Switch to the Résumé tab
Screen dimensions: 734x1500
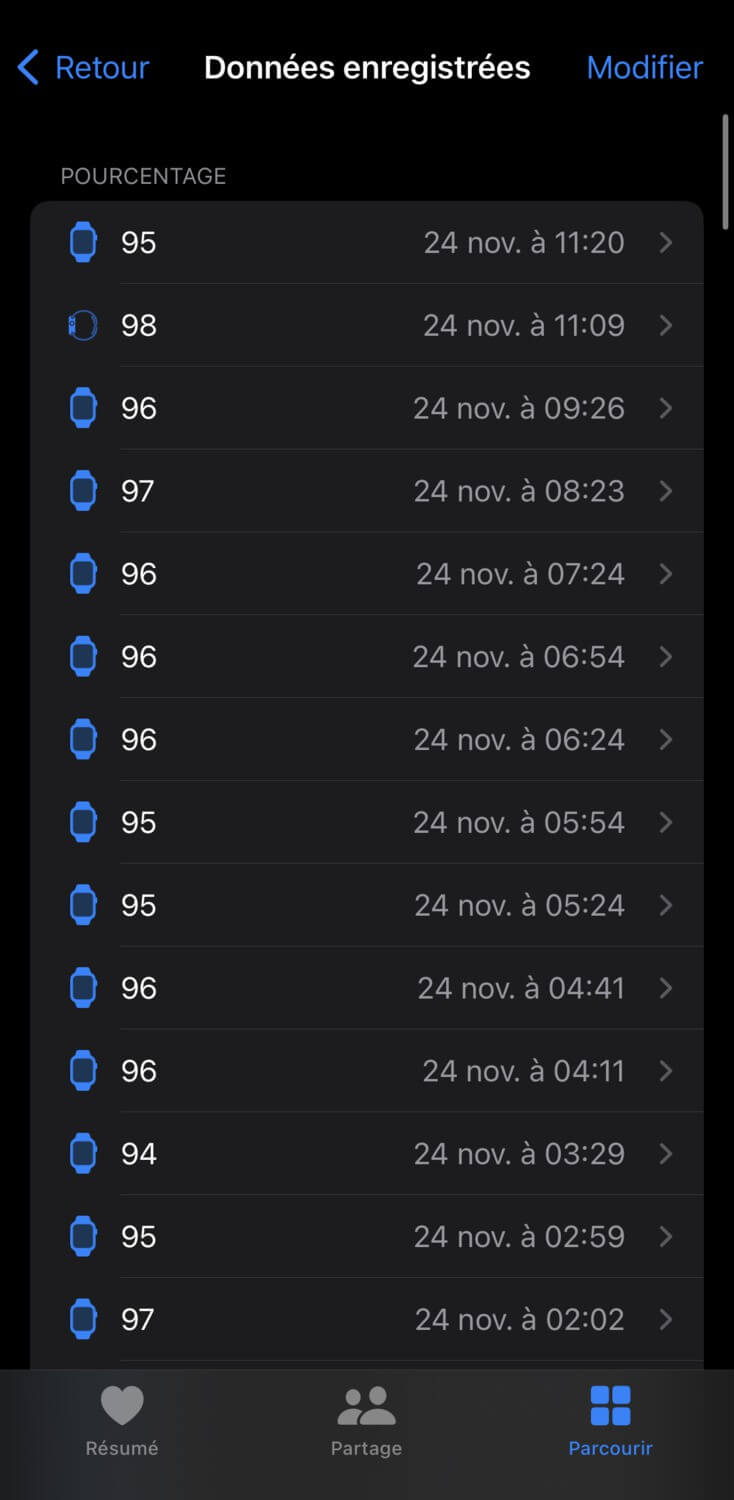(122, 1421)
